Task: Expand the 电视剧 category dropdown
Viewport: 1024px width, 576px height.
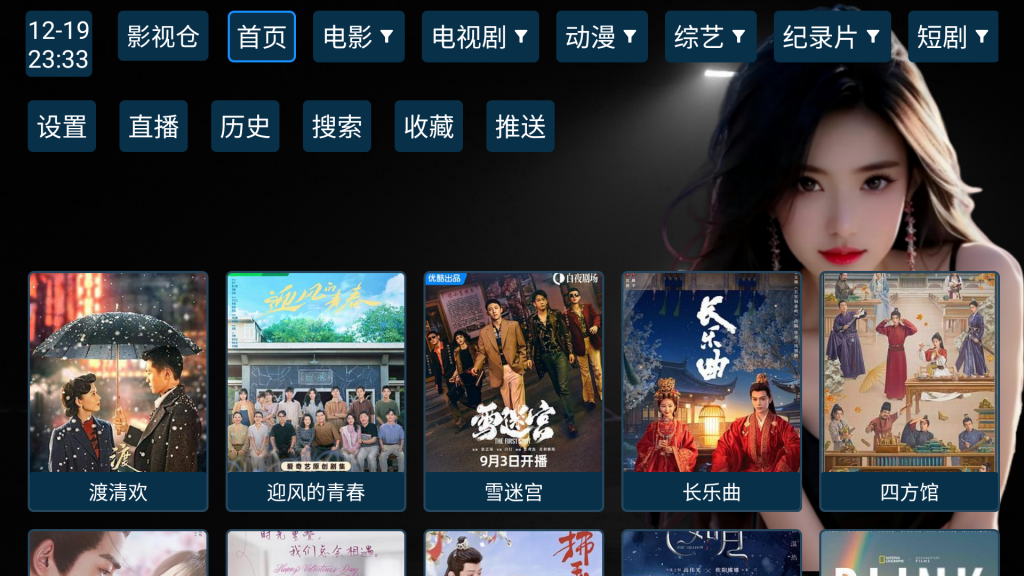Action: pyautogui.click(x=480, y=37)
